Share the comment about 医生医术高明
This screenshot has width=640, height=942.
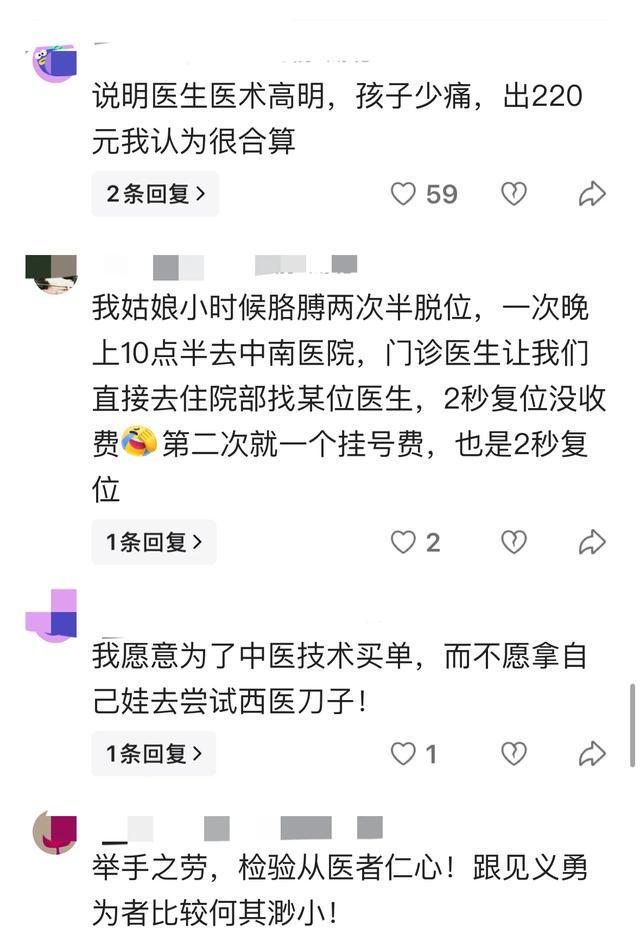coord(592,194)
